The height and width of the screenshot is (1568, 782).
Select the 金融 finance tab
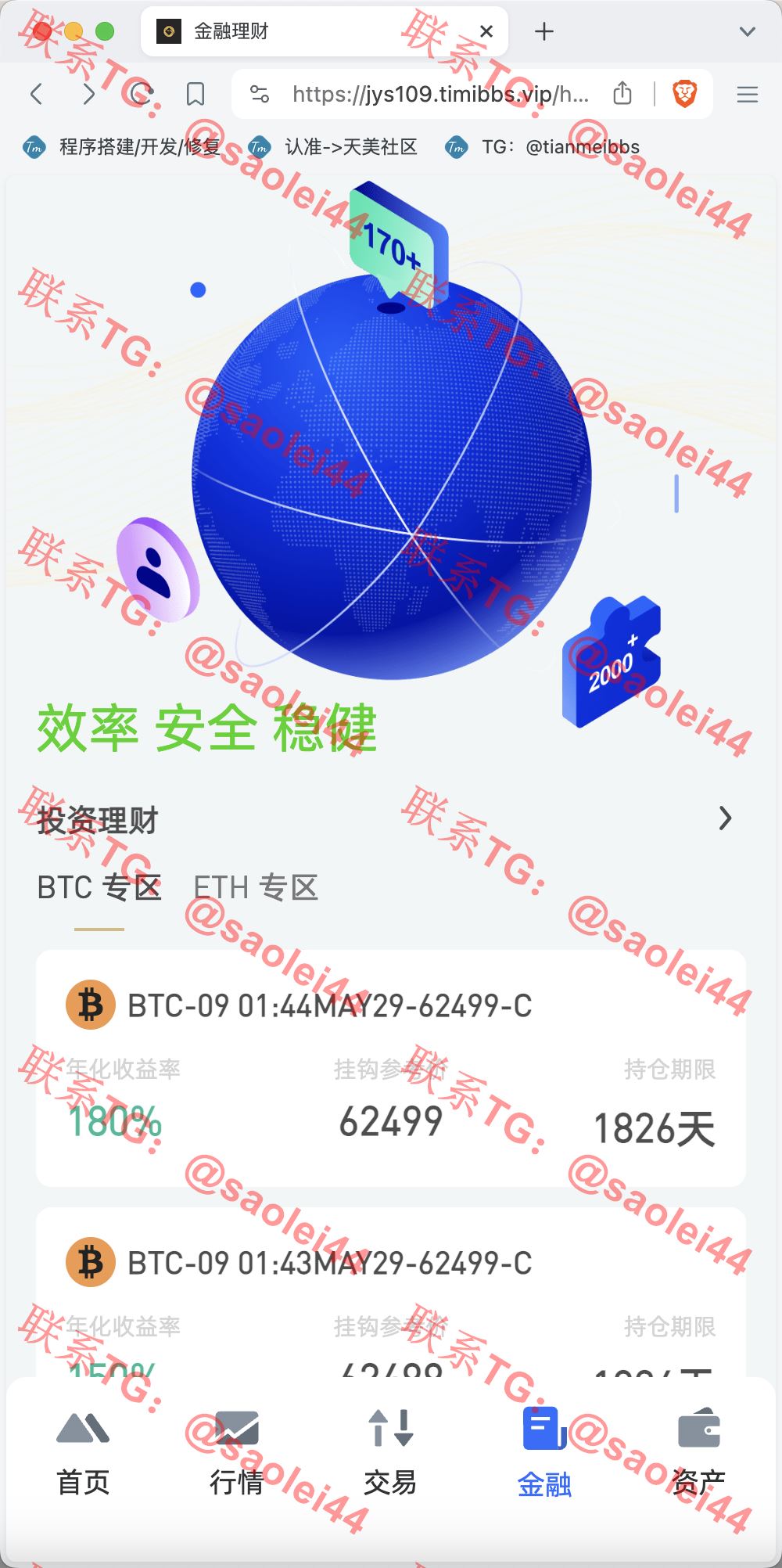click(x=544, y=1454)
